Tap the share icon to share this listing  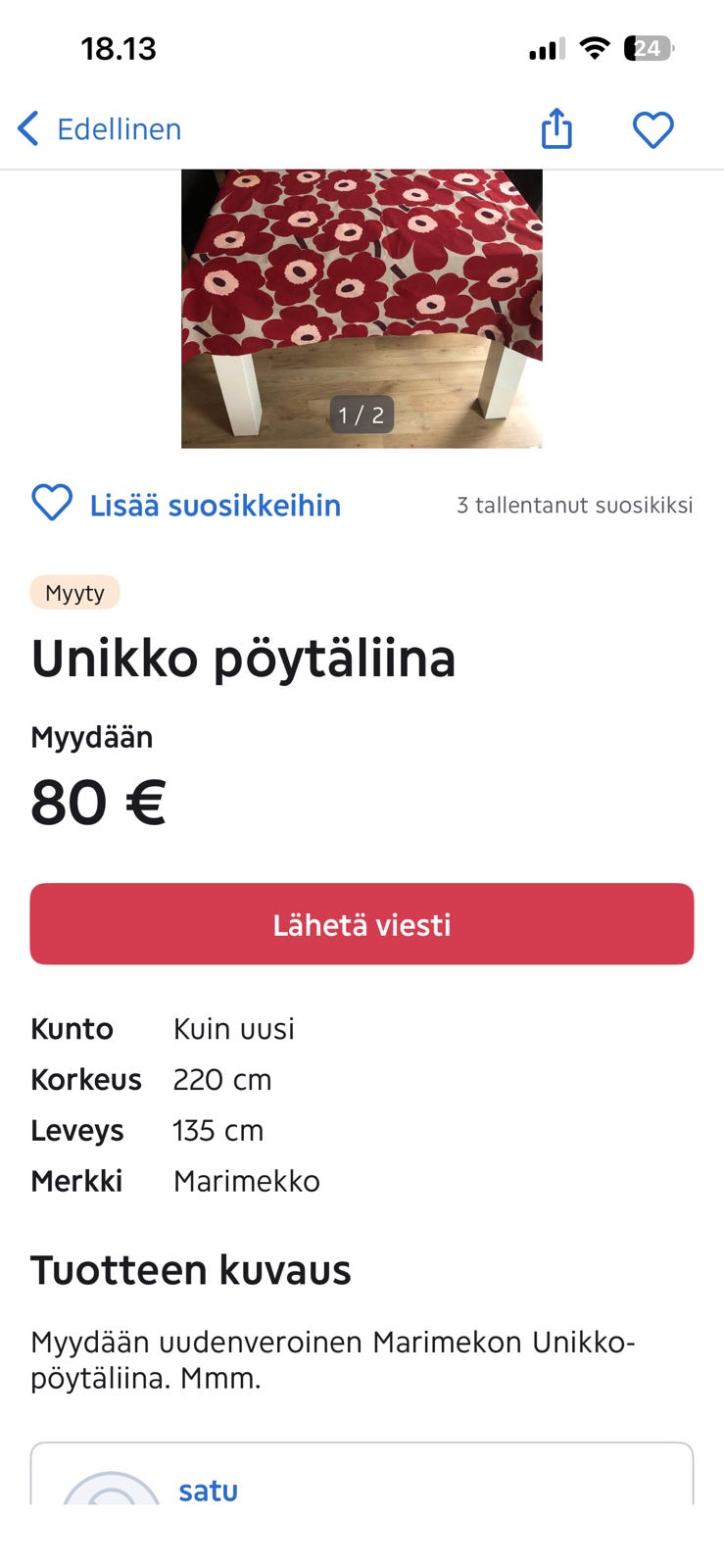[556, 128]
